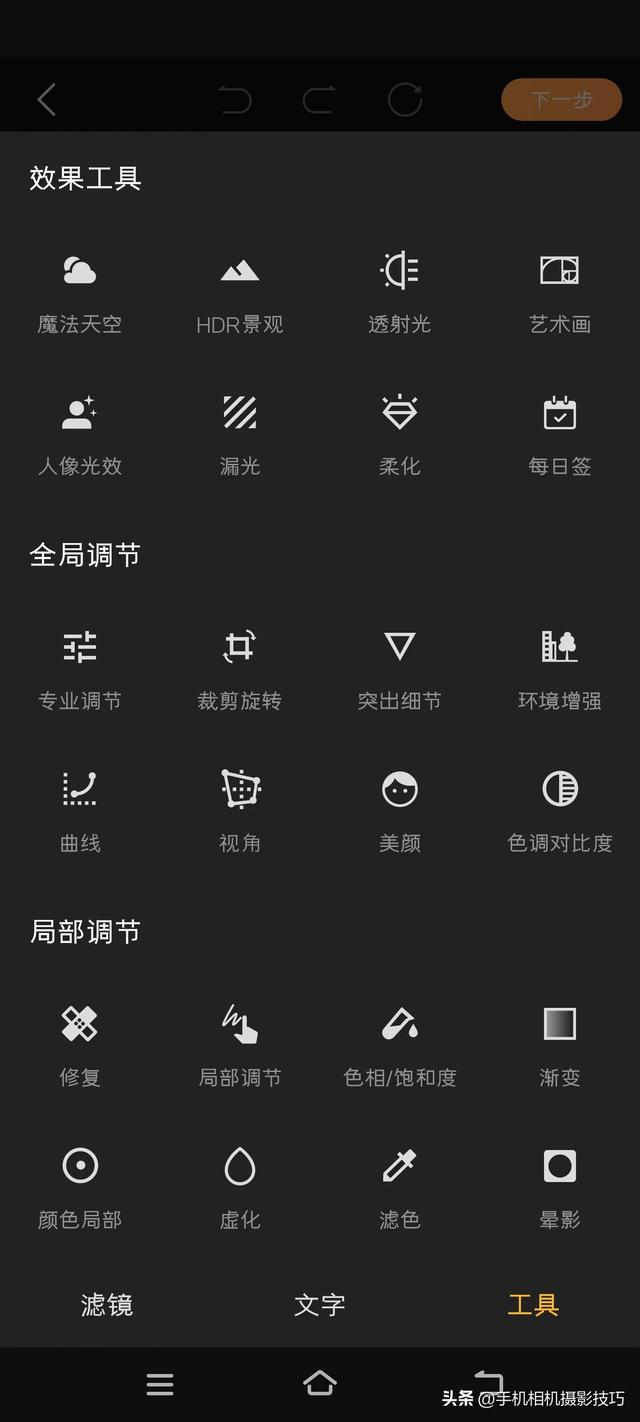Select the 晕影 vignette tool
The height and width of the screenshot is (1422, 640).
(x=560, y=1189)
